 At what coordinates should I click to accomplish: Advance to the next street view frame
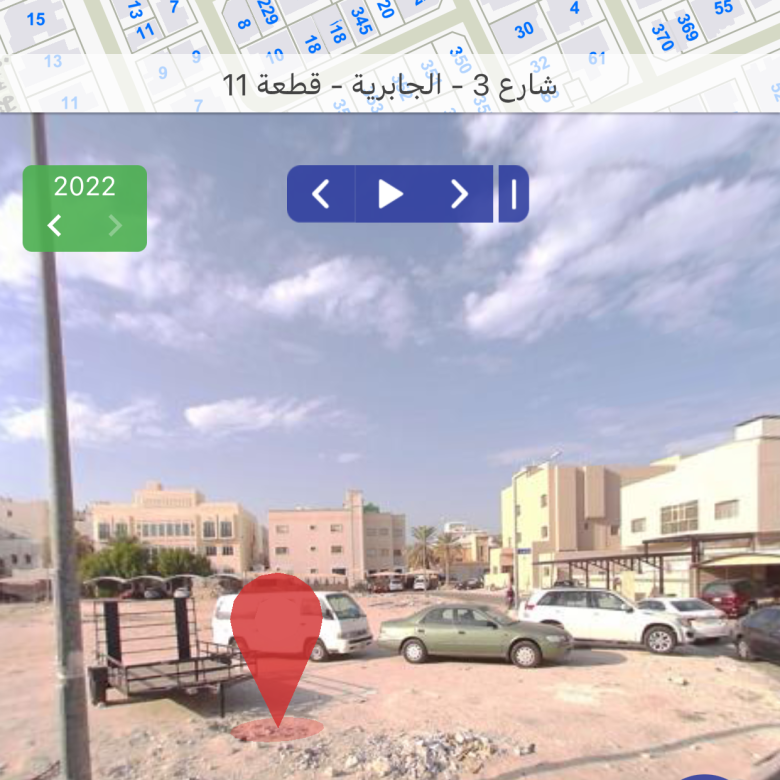click(x=459, y=194)
